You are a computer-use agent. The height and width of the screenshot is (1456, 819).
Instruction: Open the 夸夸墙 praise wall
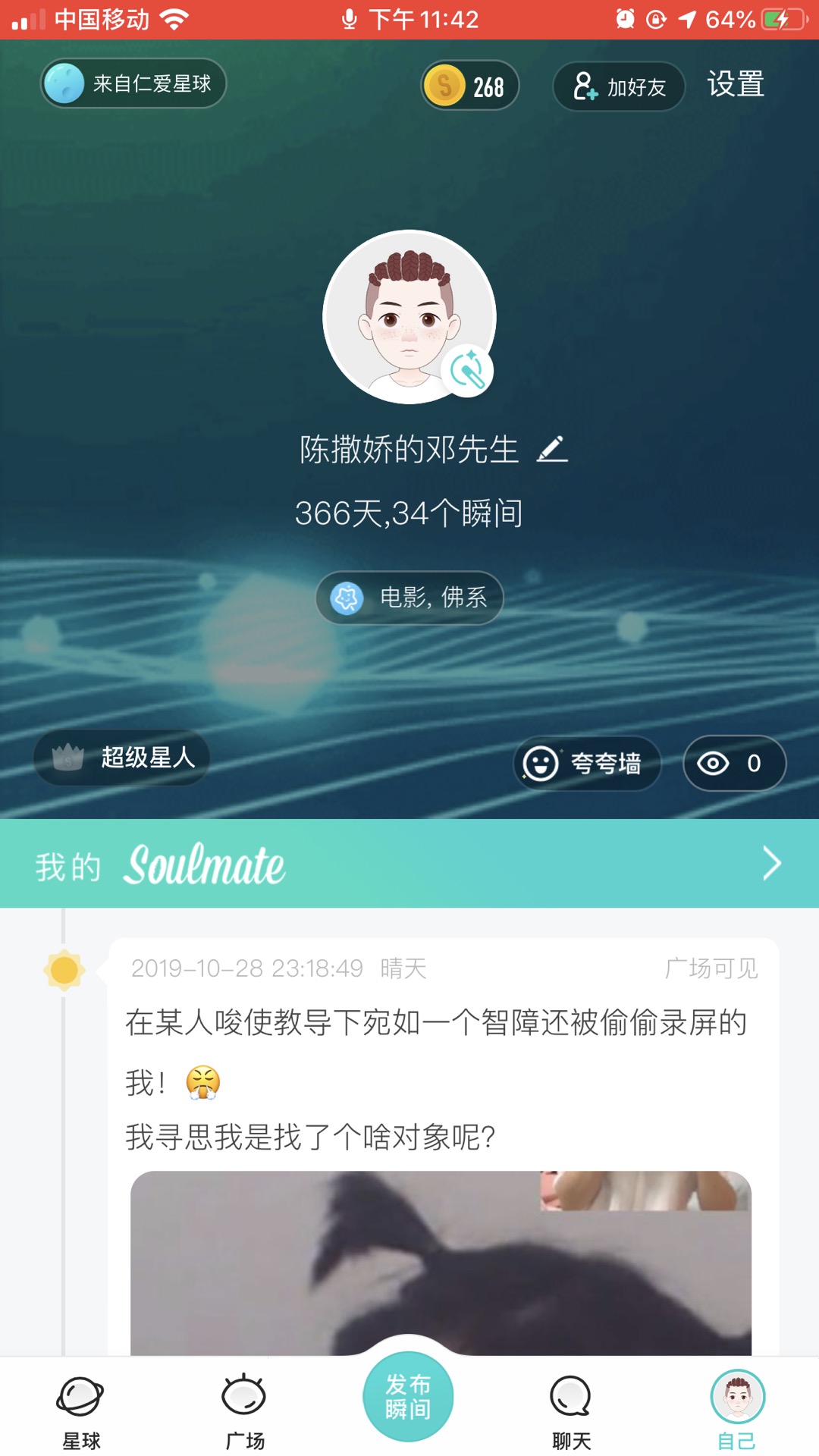click(x=587, y=764)
